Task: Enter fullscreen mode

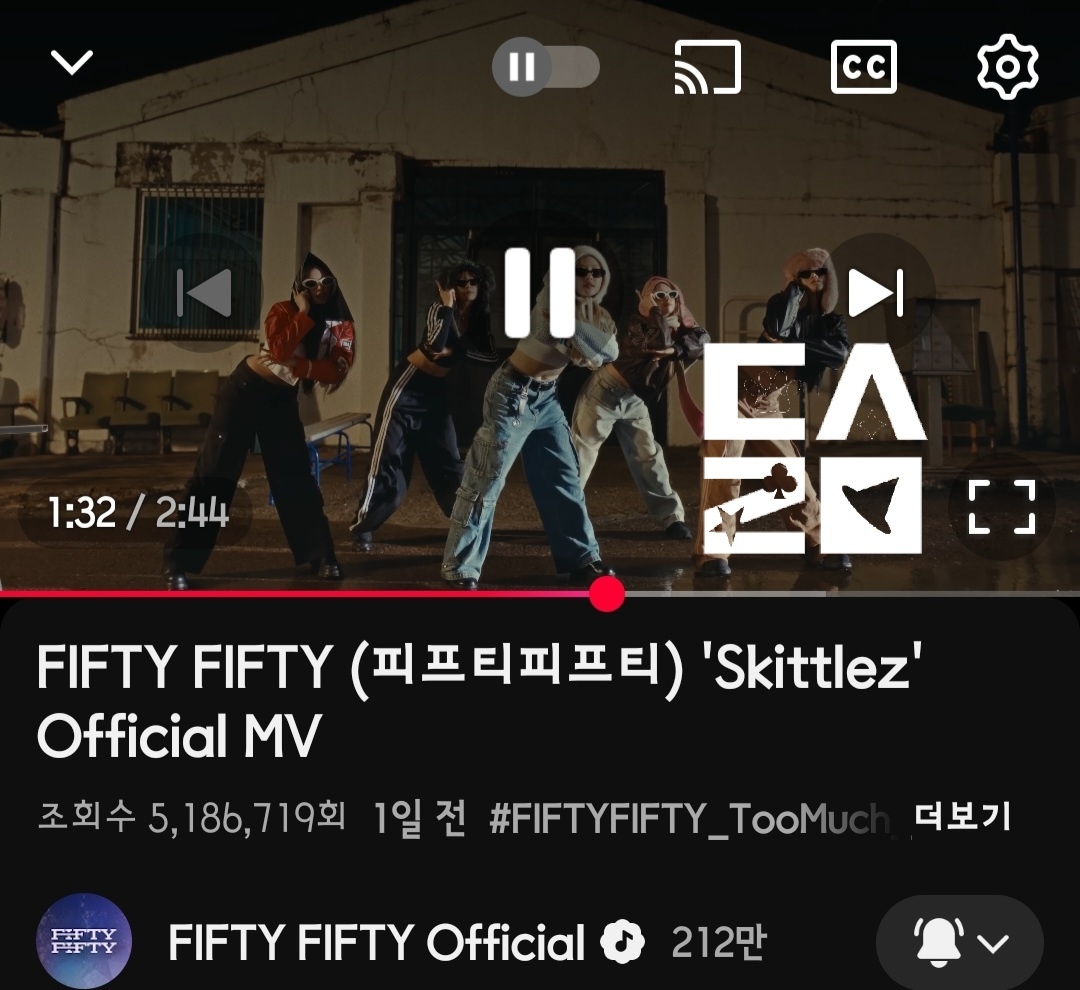Action: pos(1001,506)
